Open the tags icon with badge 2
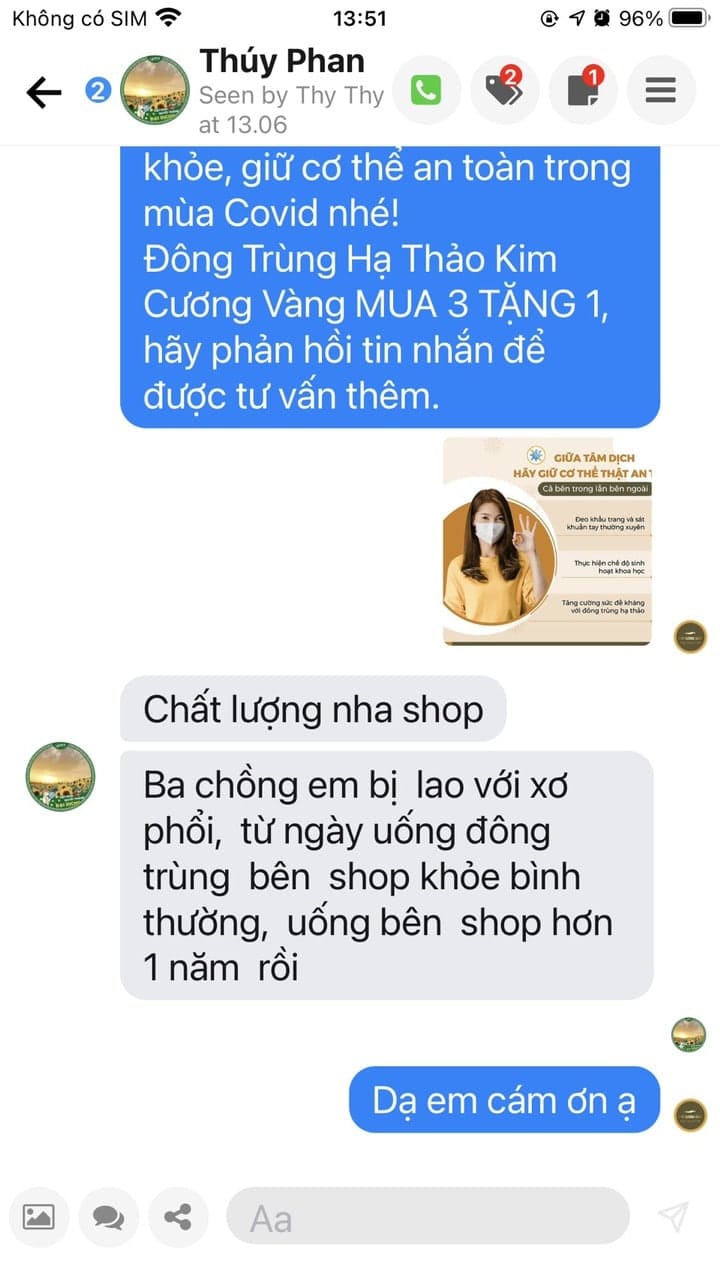This screenshot has width=720, height=1280. (x=504, y=91)
